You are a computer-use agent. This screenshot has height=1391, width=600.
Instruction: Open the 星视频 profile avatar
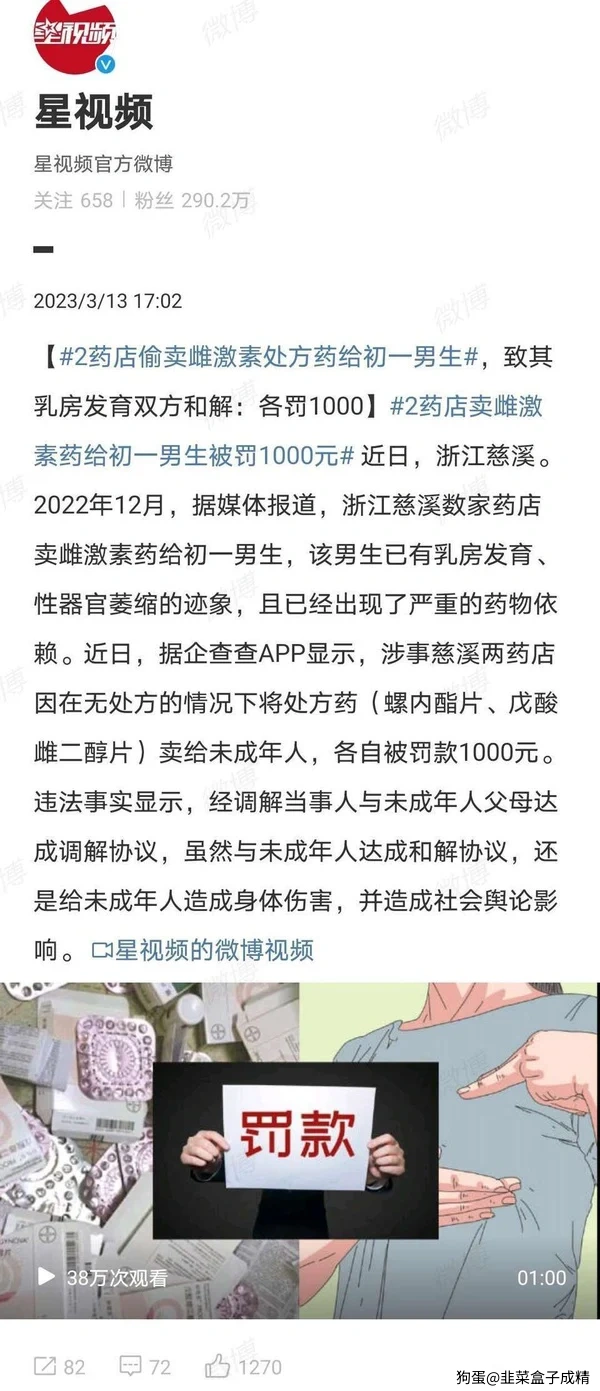pyautogui.click(x=76, y=36)
